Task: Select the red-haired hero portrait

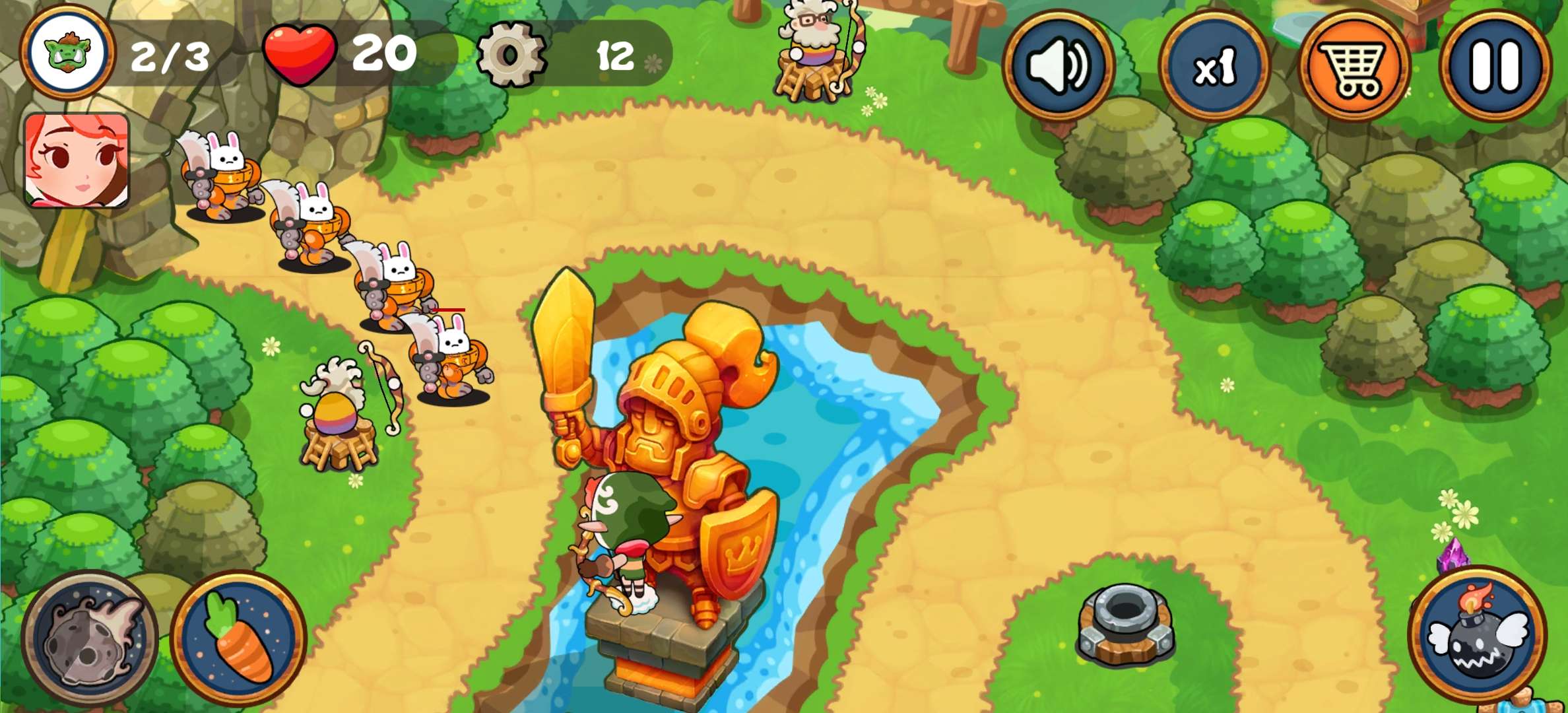Action: (77, 160)
